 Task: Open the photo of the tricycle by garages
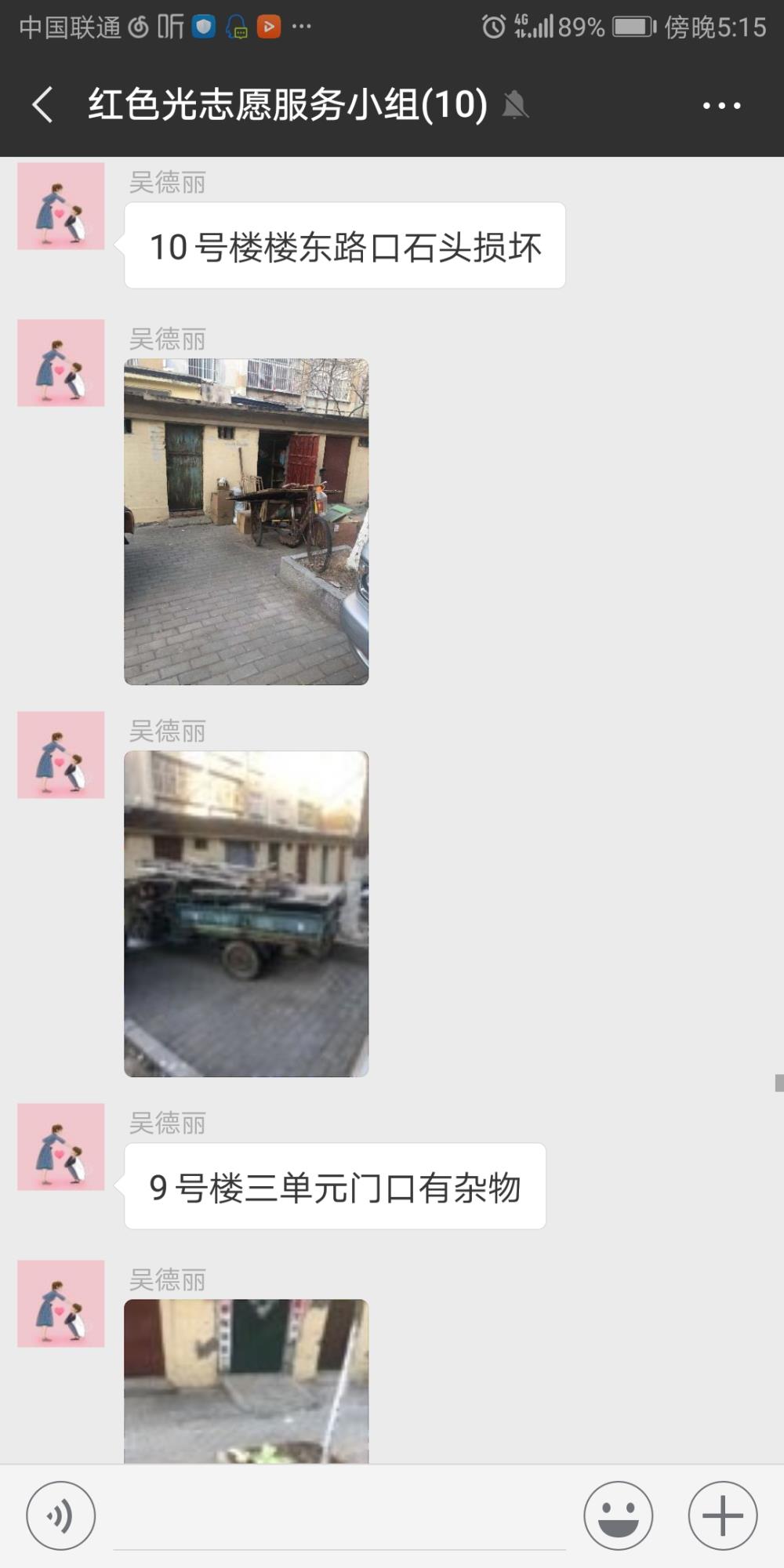pos(246,522)
